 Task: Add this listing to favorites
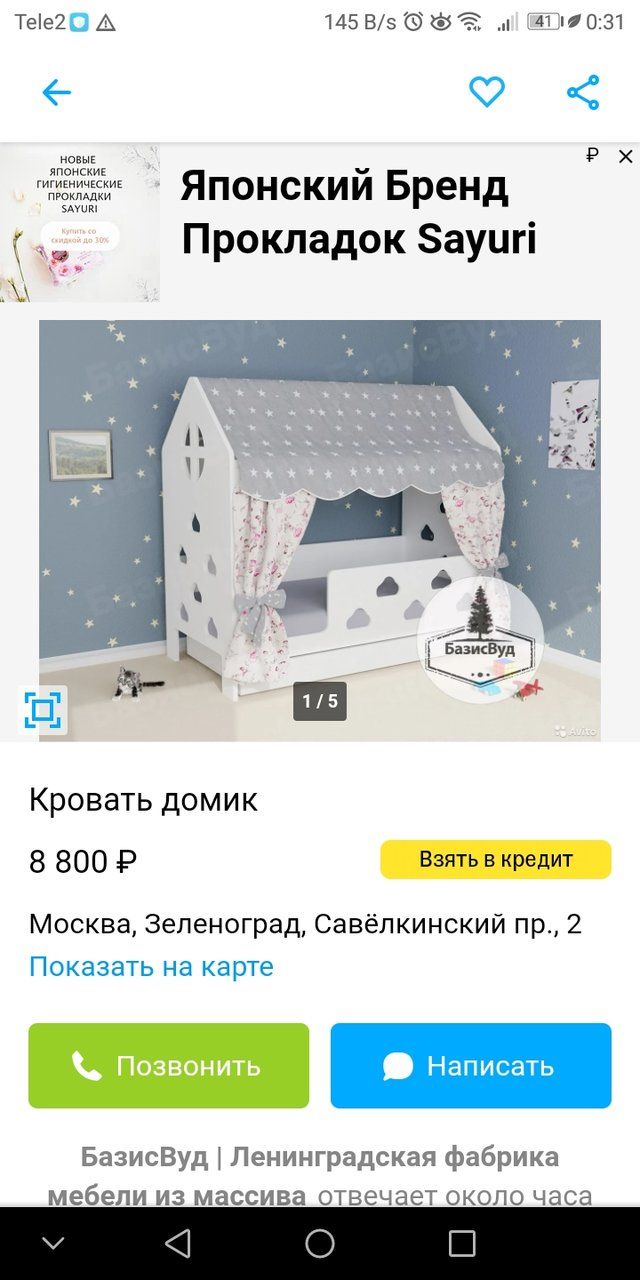(487, 92)
